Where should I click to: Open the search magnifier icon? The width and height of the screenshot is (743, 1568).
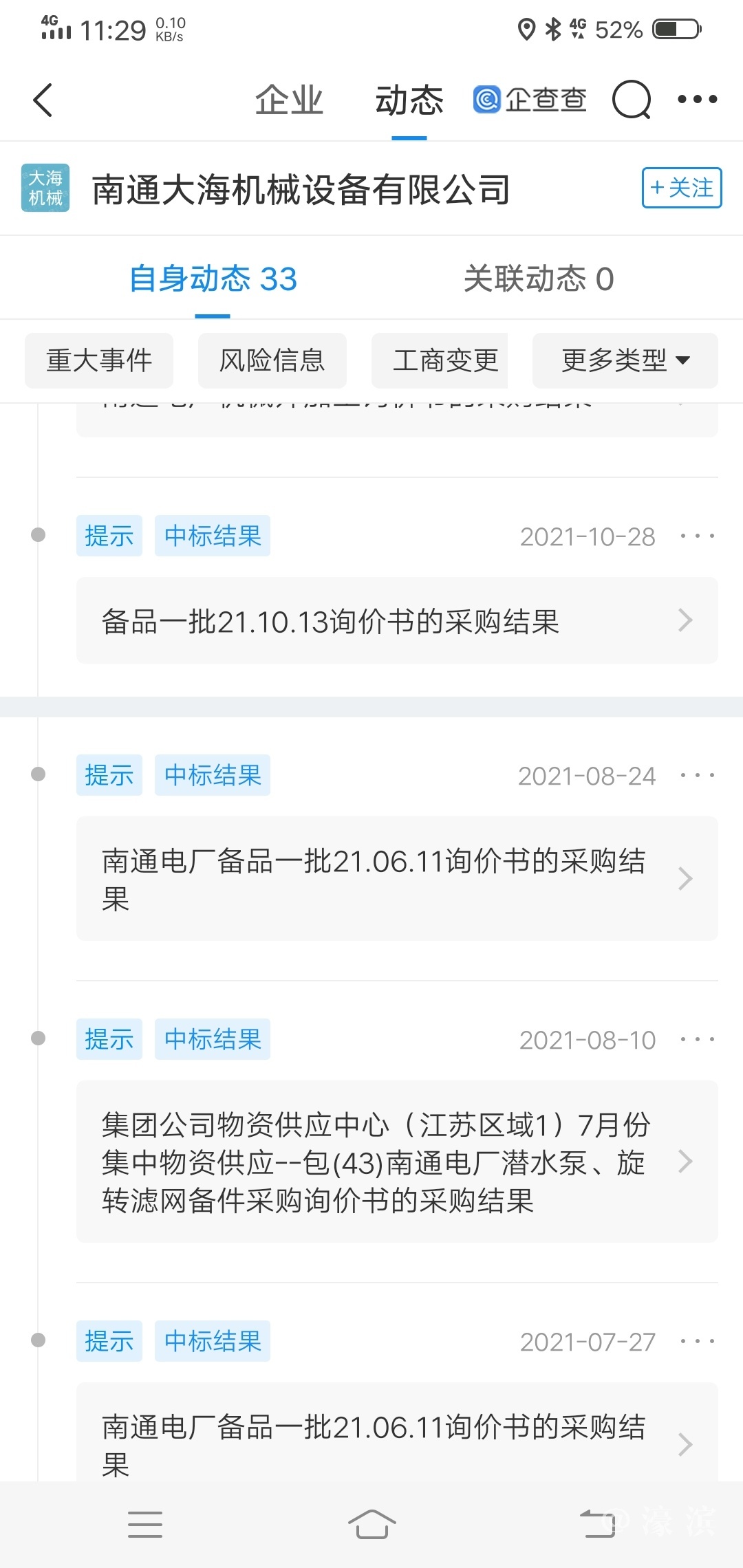coord(631,100)
